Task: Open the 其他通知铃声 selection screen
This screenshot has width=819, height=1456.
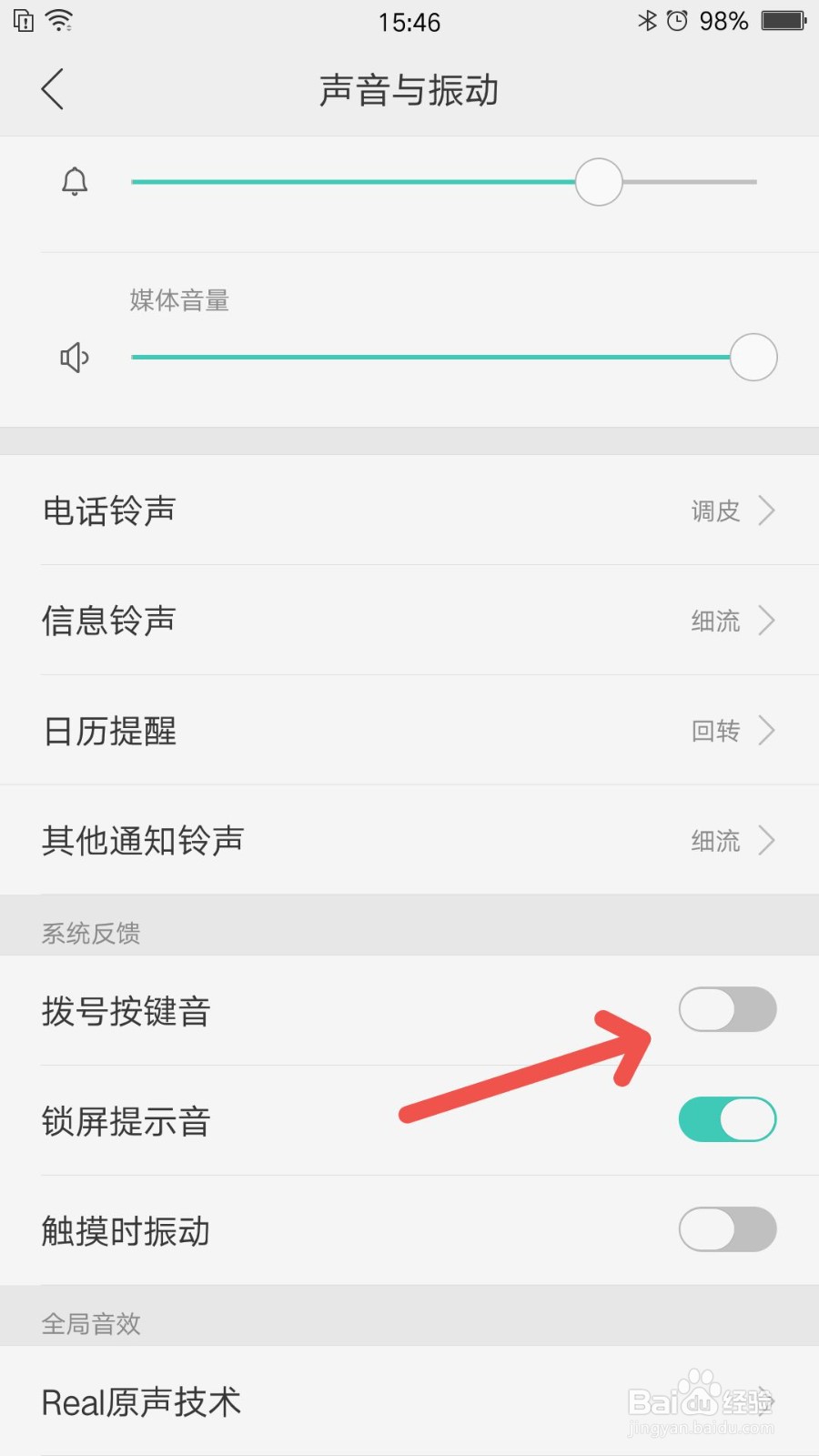Action: coord(766,840)
